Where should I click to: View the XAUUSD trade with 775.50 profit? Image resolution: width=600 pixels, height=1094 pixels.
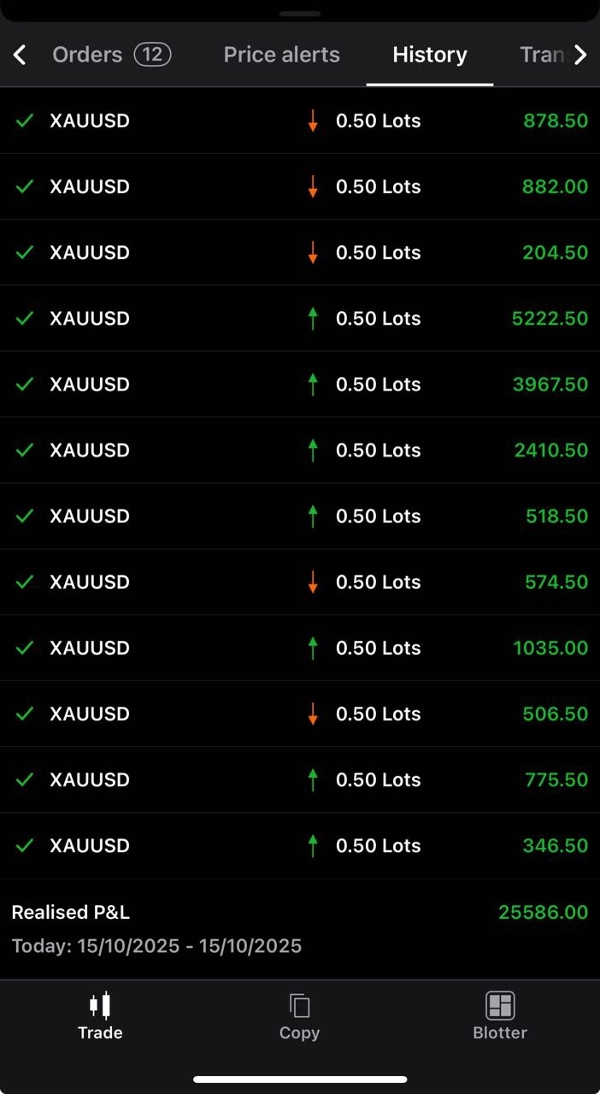(x=300, y=780)
